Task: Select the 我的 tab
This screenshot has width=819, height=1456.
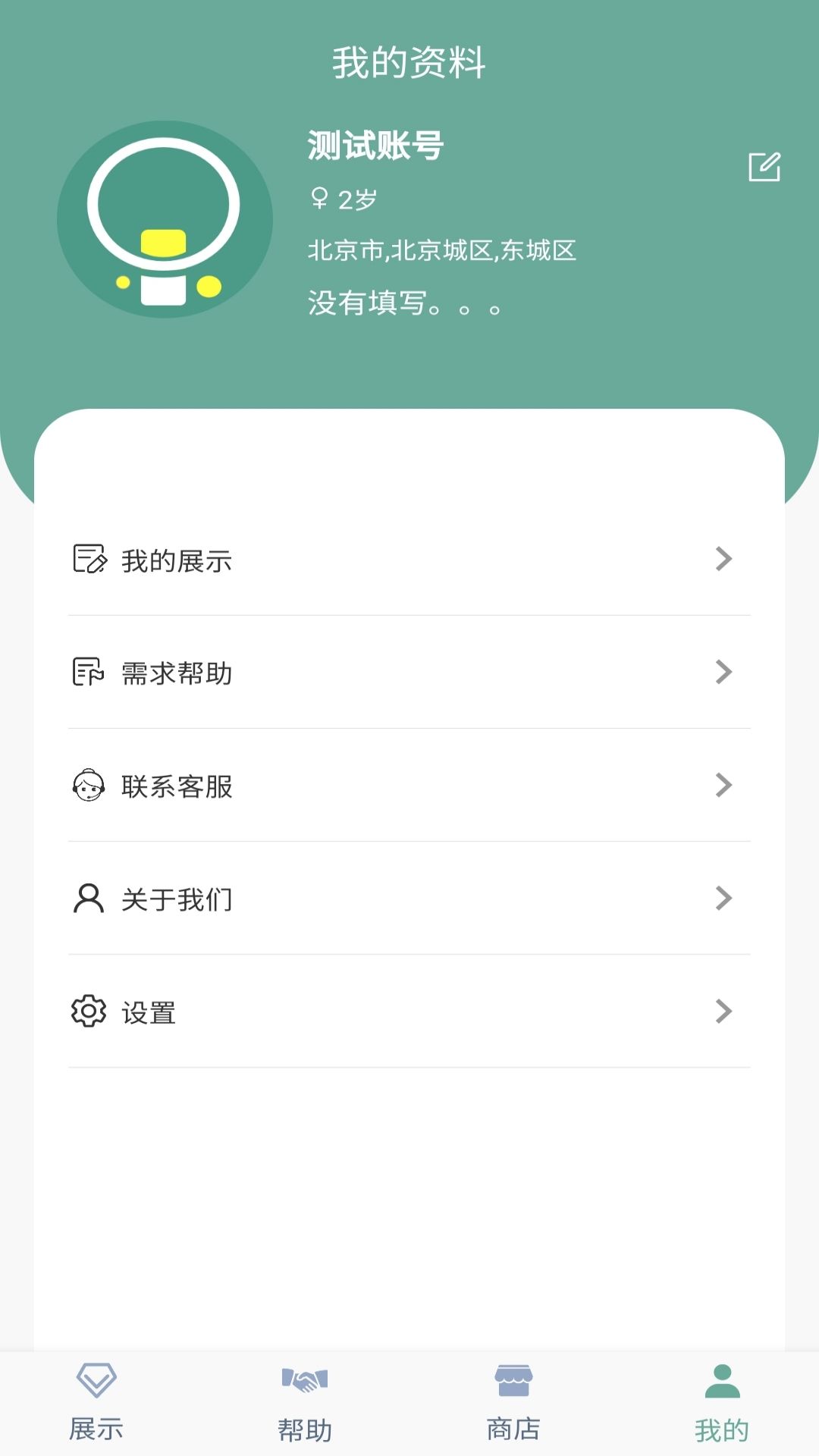Action: 722,1403
